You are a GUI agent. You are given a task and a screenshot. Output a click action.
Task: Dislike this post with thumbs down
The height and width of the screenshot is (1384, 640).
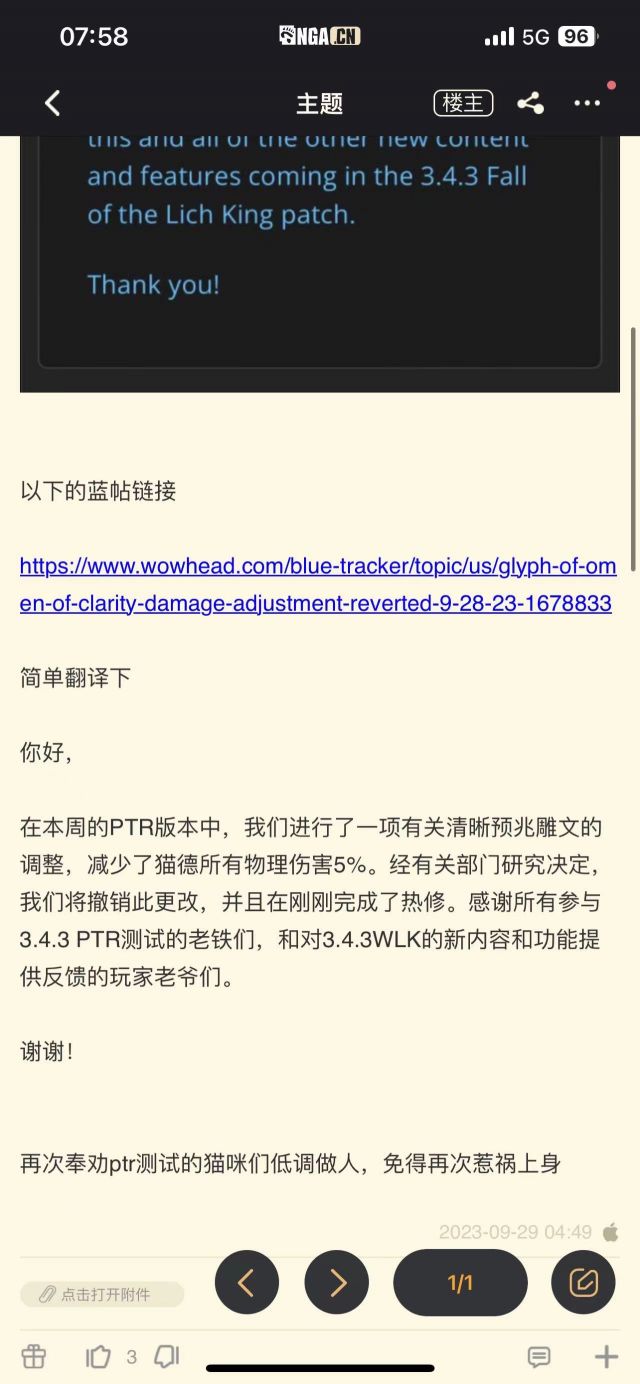click(167, 1356)
